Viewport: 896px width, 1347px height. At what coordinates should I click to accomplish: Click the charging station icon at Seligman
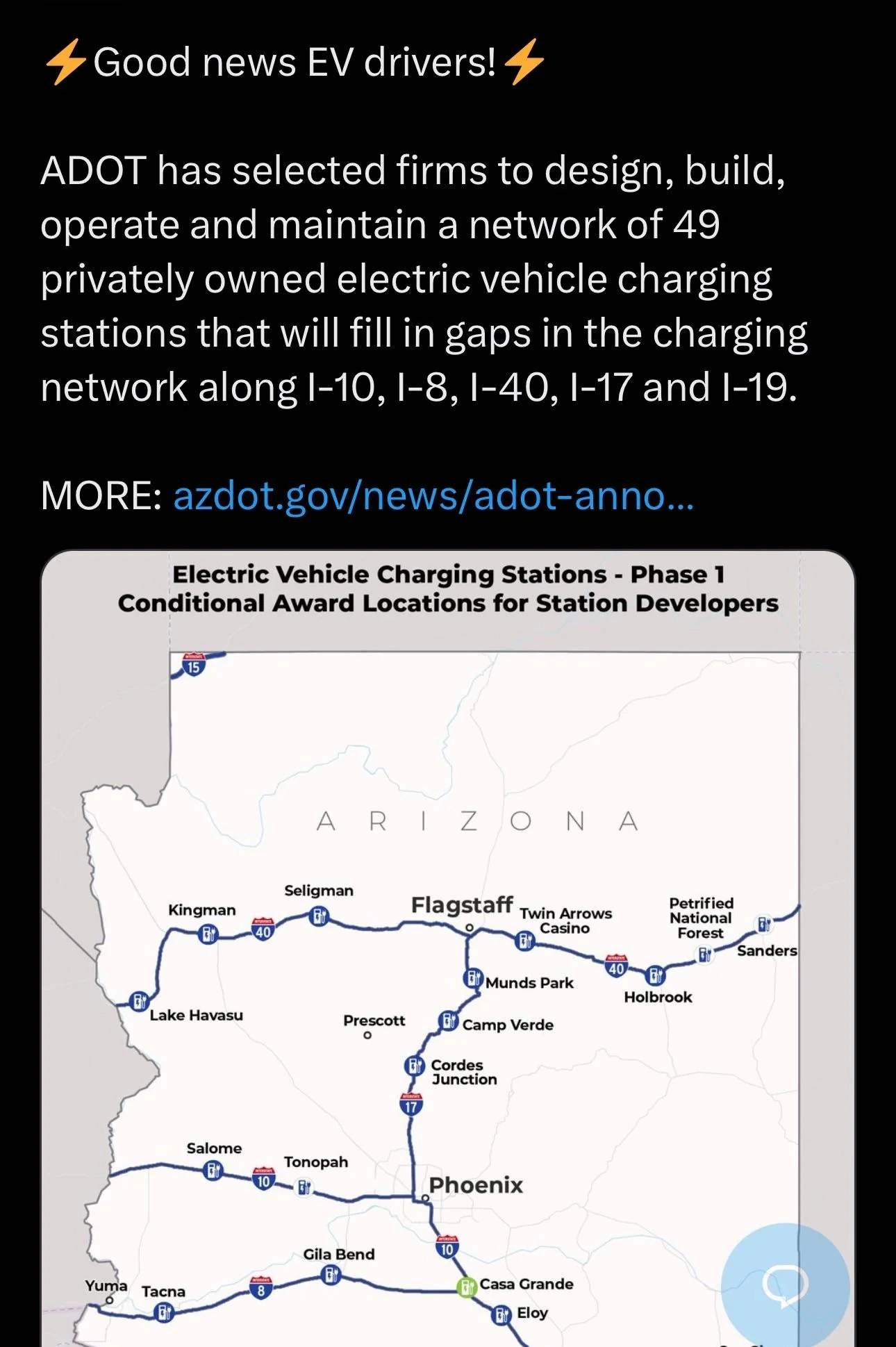click(x=319, y=916)
